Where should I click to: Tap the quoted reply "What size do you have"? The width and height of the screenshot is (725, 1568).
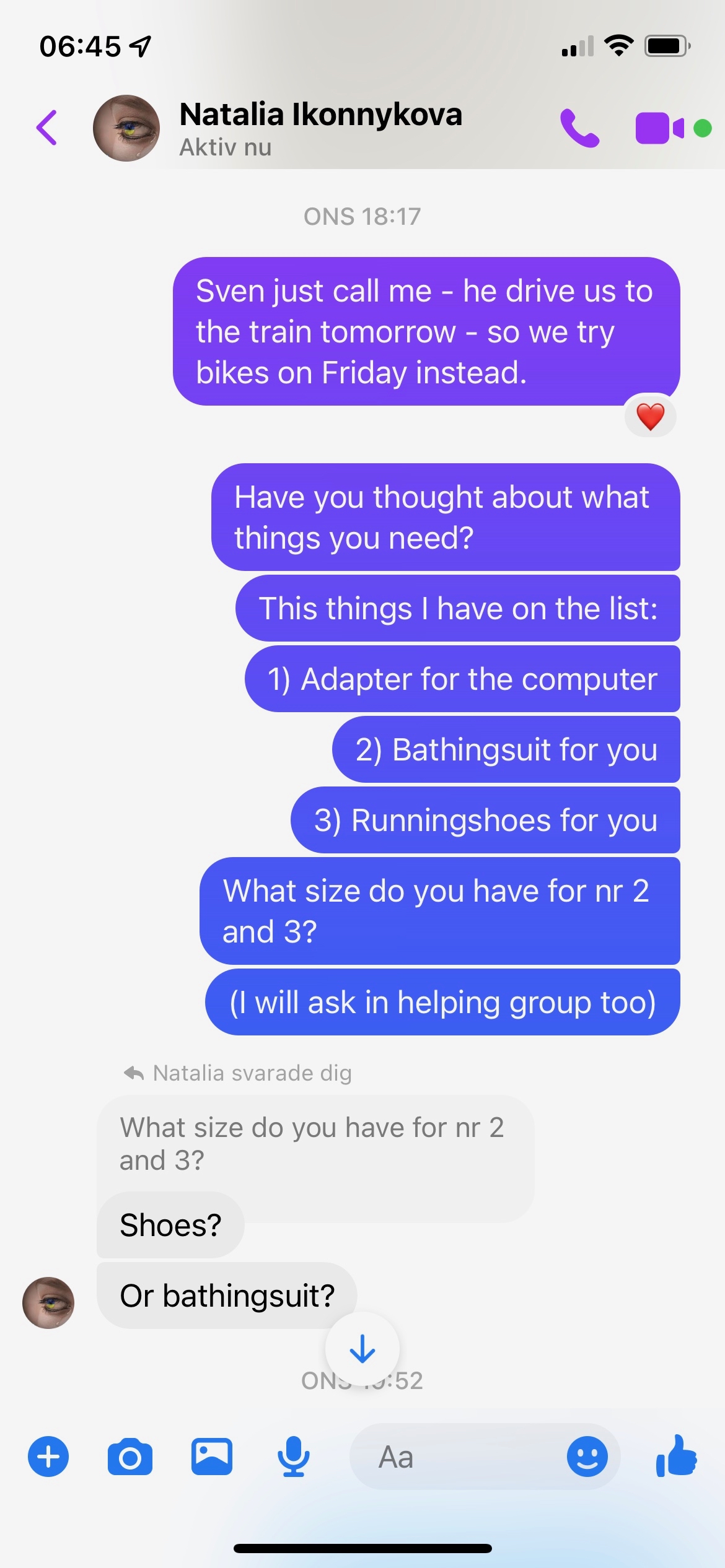pos(315,1144)
